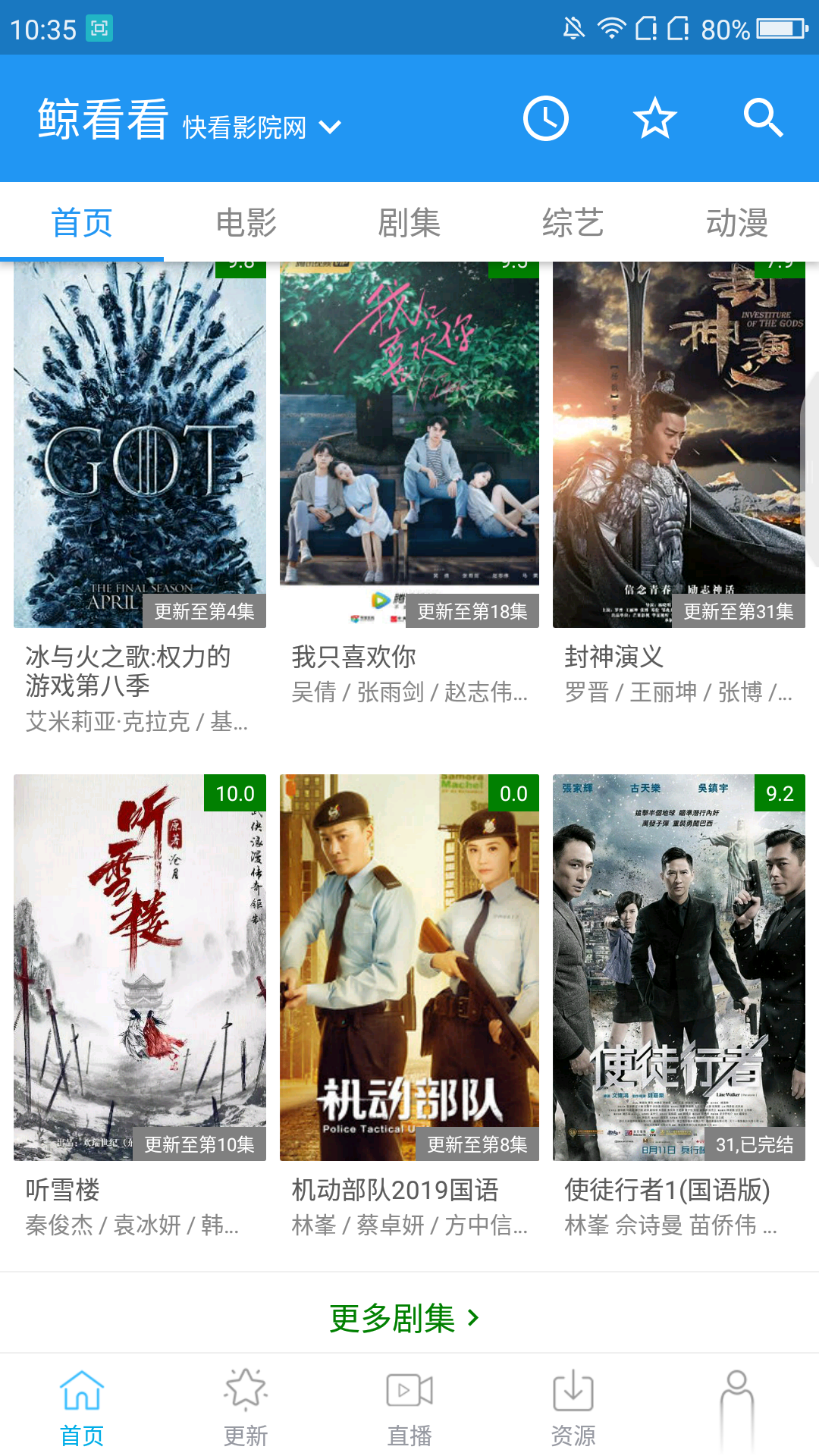Open the favorites star icon in top bar
Viewport: 819px width, 1456px height.
click(x=654, y=118)
